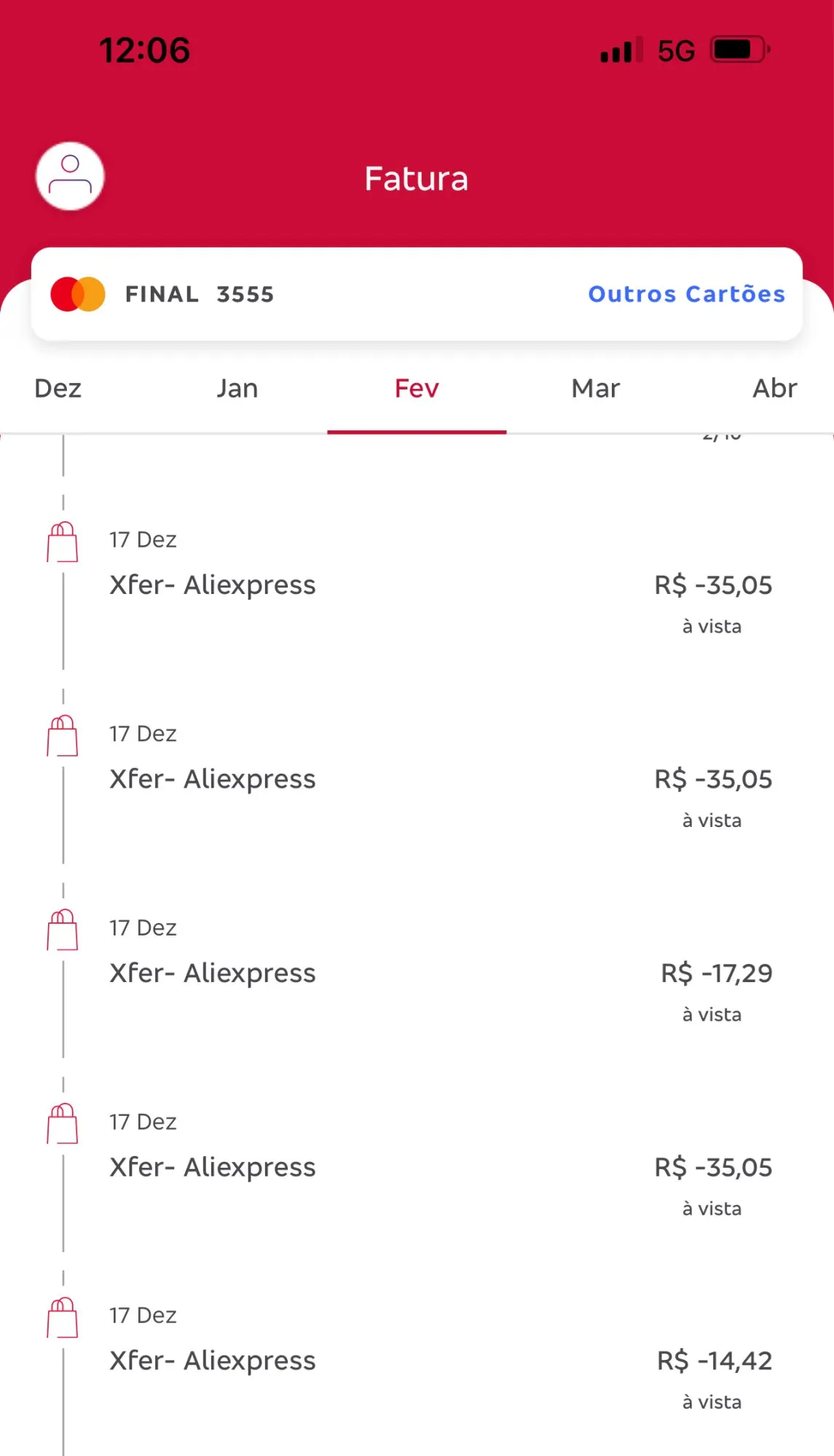Open Outros Cartões to pick another card
Viewport: 834px width, 1456px height.
(x=686, y=294)
